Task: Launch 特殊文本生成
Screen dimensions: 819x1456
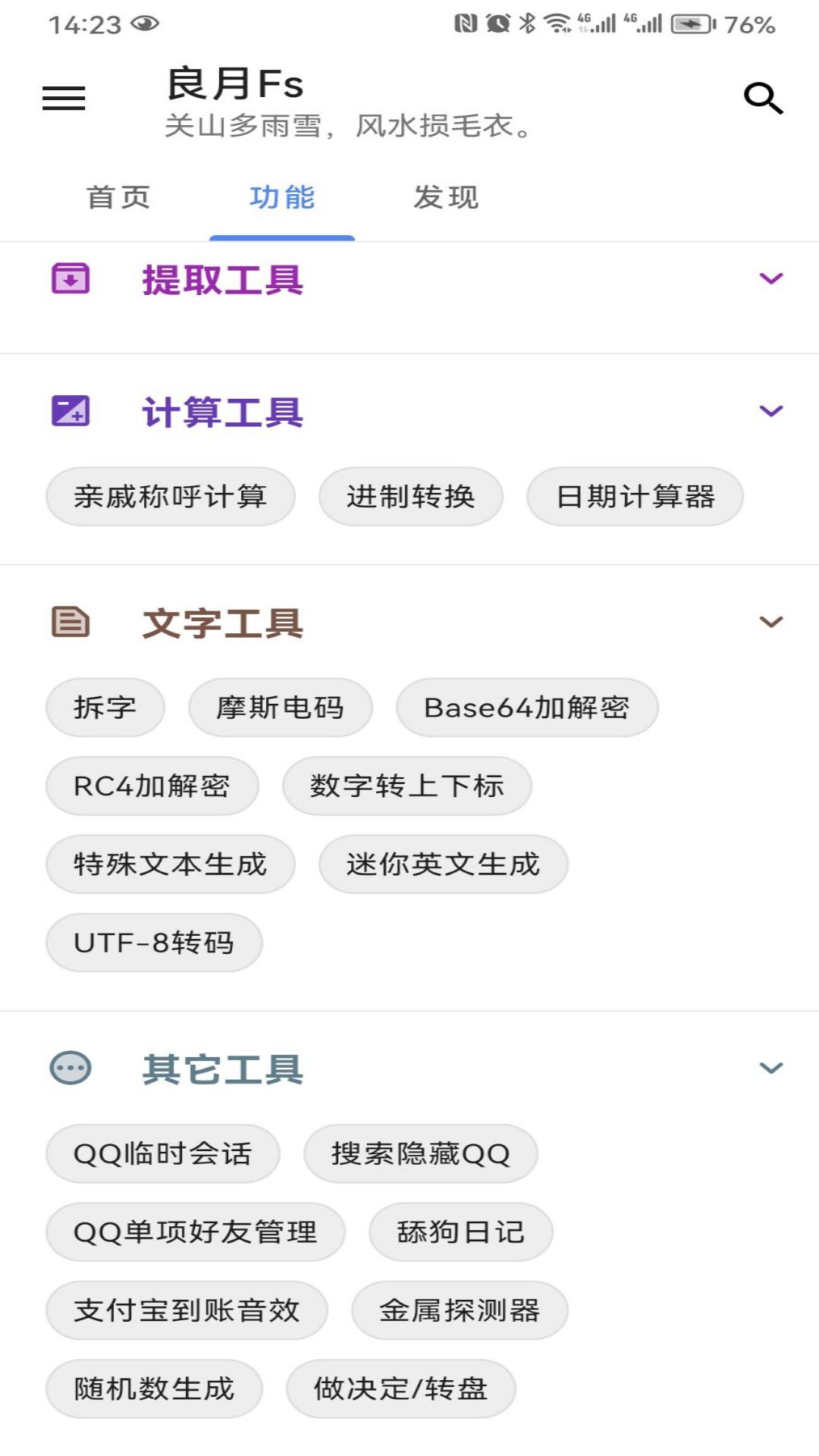Action: click(x=171, y=864)
